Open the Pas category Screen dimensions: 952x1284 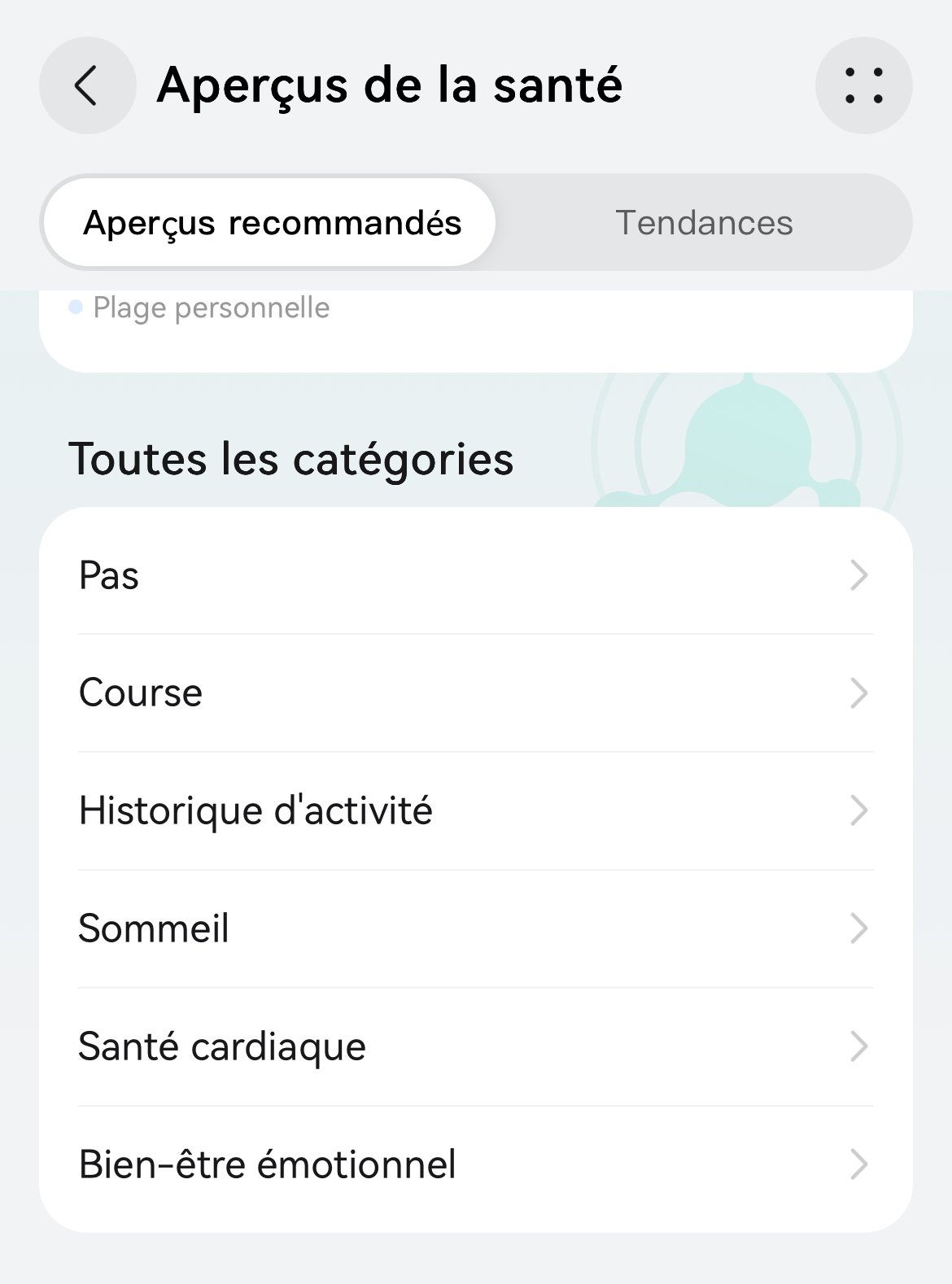[x=475, y=575]
